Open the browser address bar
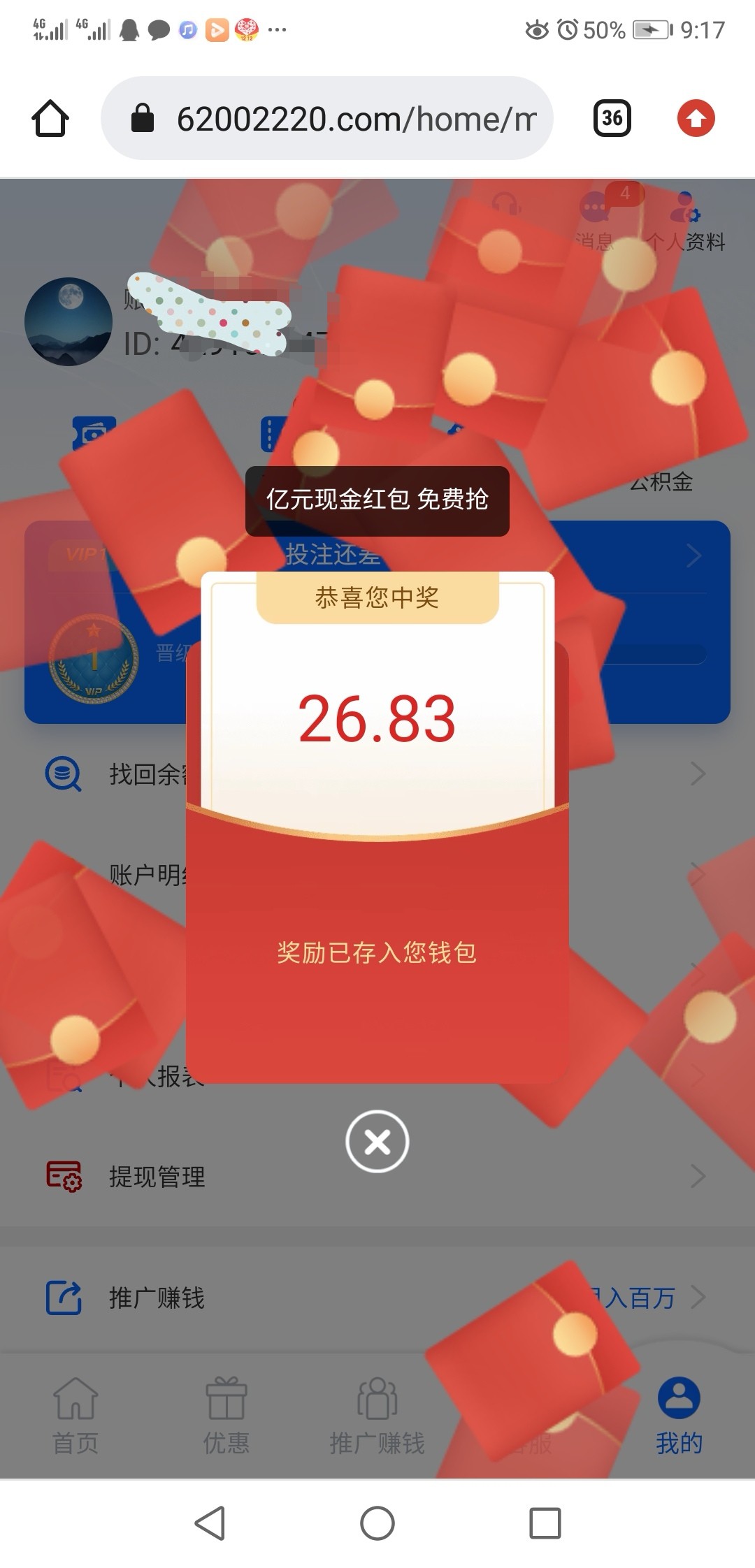 327,118
